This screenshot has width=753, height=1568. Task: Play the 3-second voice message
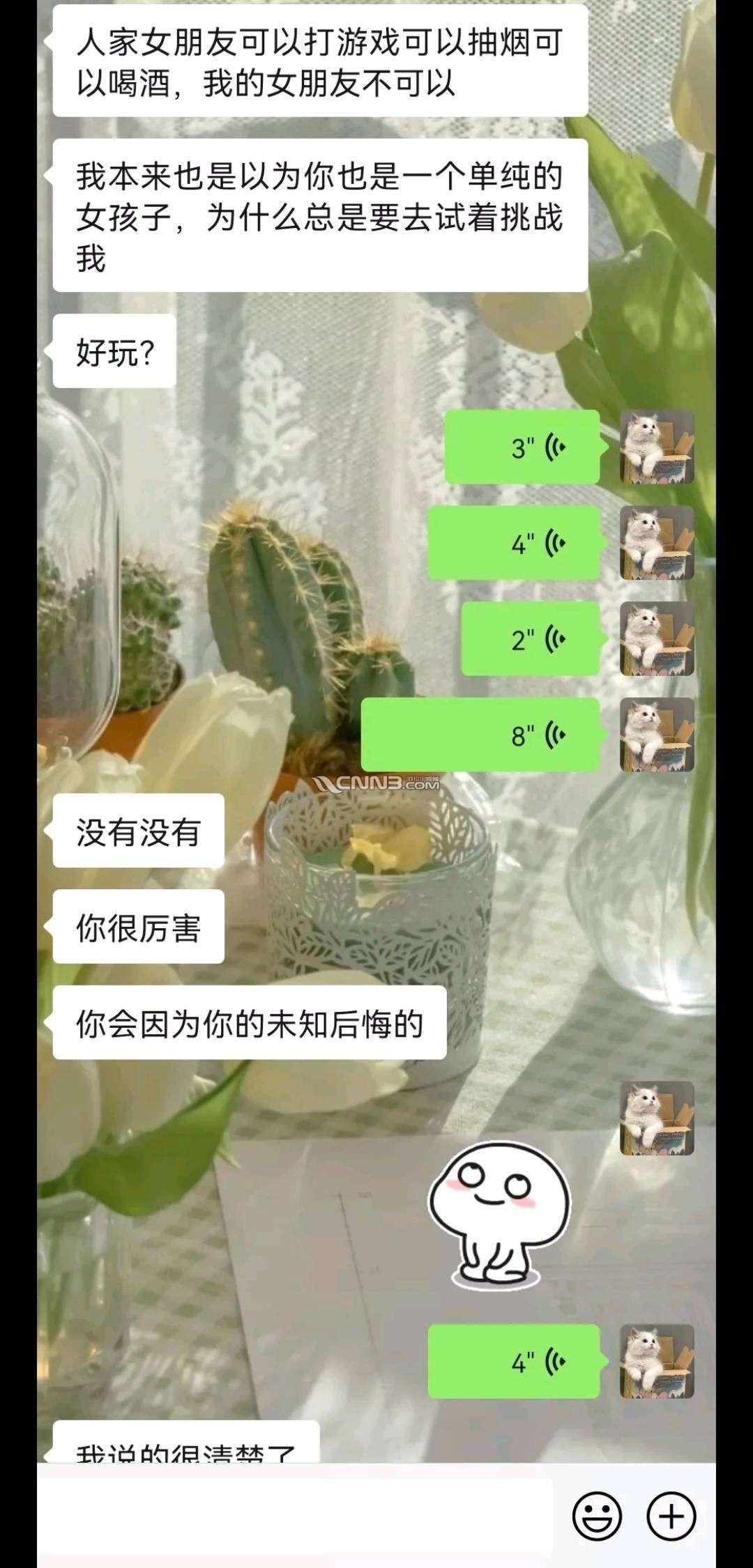tap(522, 447)
